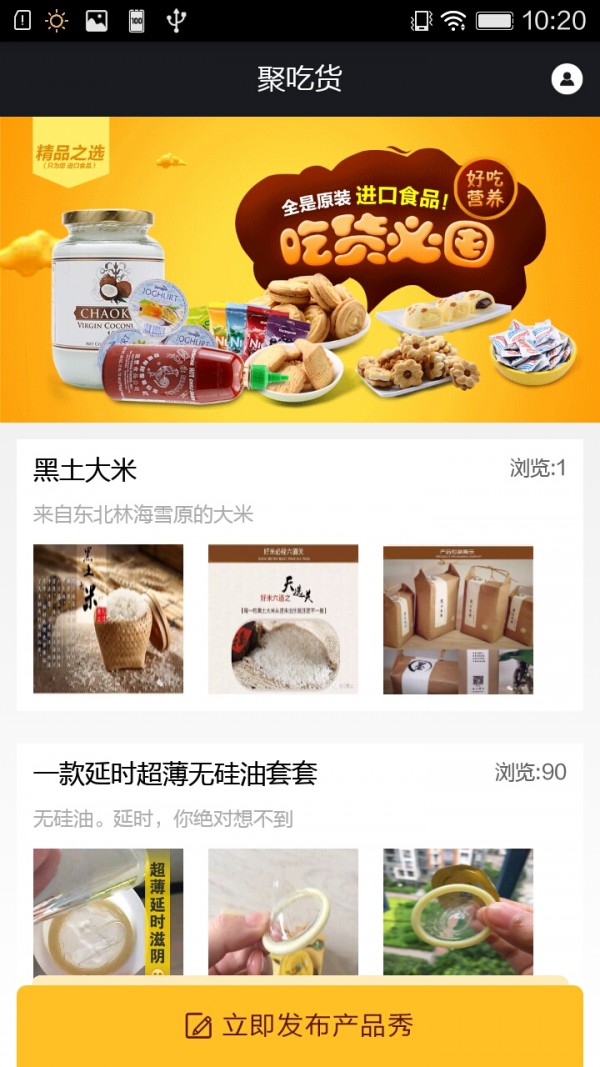Open the 一款延时超薄无硅油套套 post
Screen dimensions: 600x1067
pyautogui.click(x=175, y=773)
